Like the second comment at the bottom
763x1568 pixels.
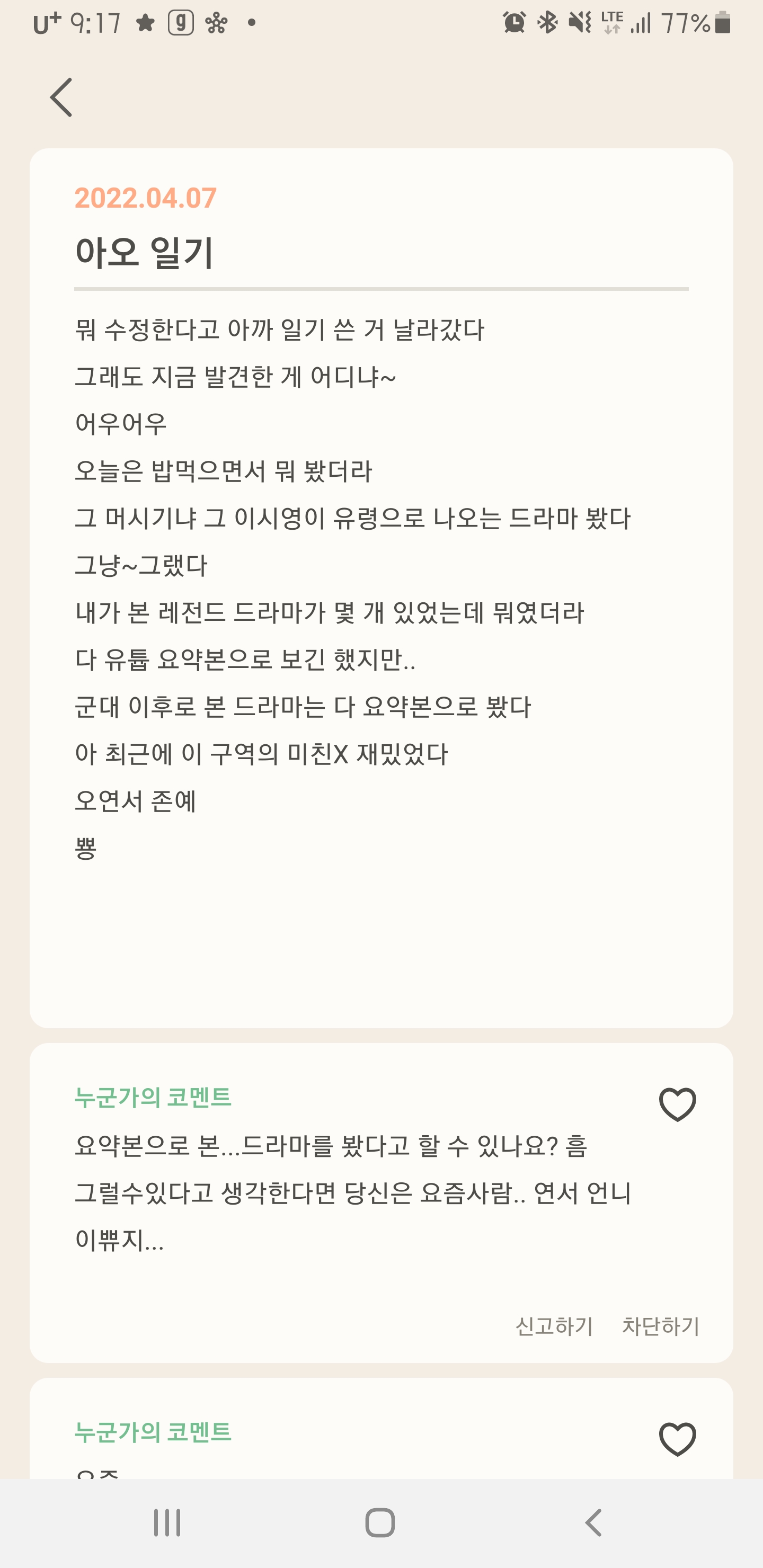tap(677, 1439)
